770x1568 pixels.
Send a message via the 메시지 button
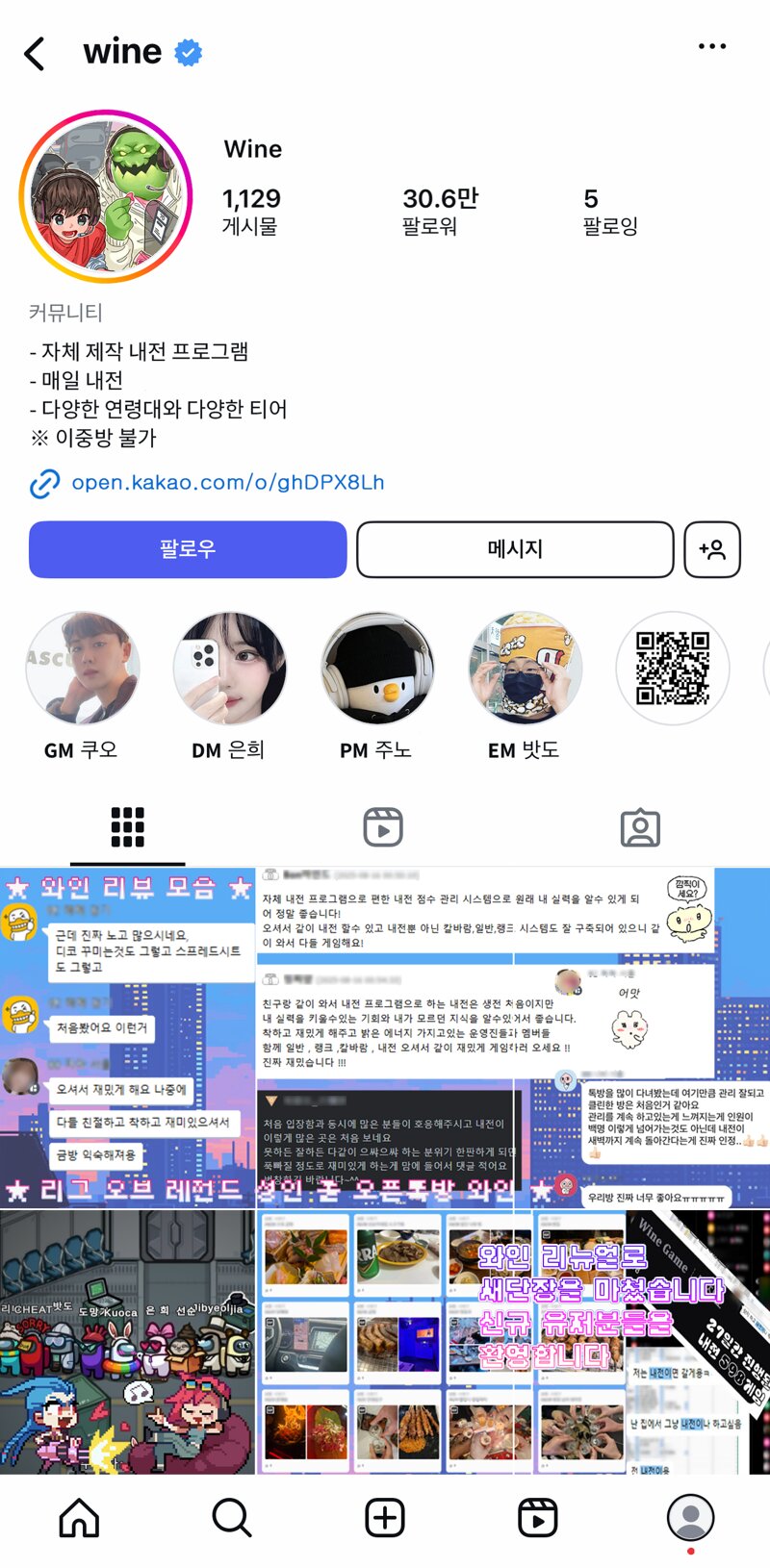[x=515, y=549]
